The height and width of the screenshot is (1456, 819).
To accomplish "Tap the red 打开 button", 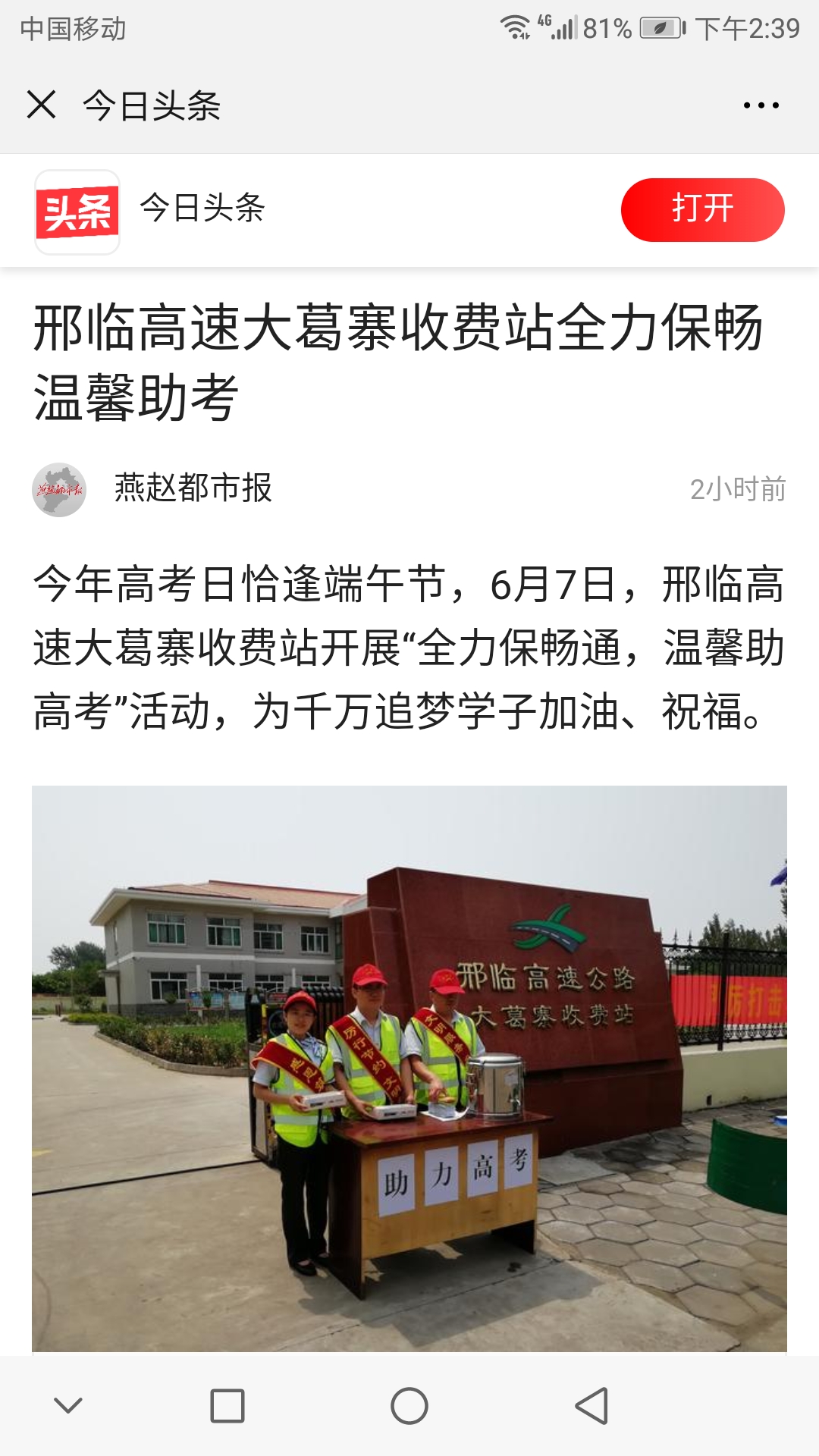I will (x=702, y=210).
